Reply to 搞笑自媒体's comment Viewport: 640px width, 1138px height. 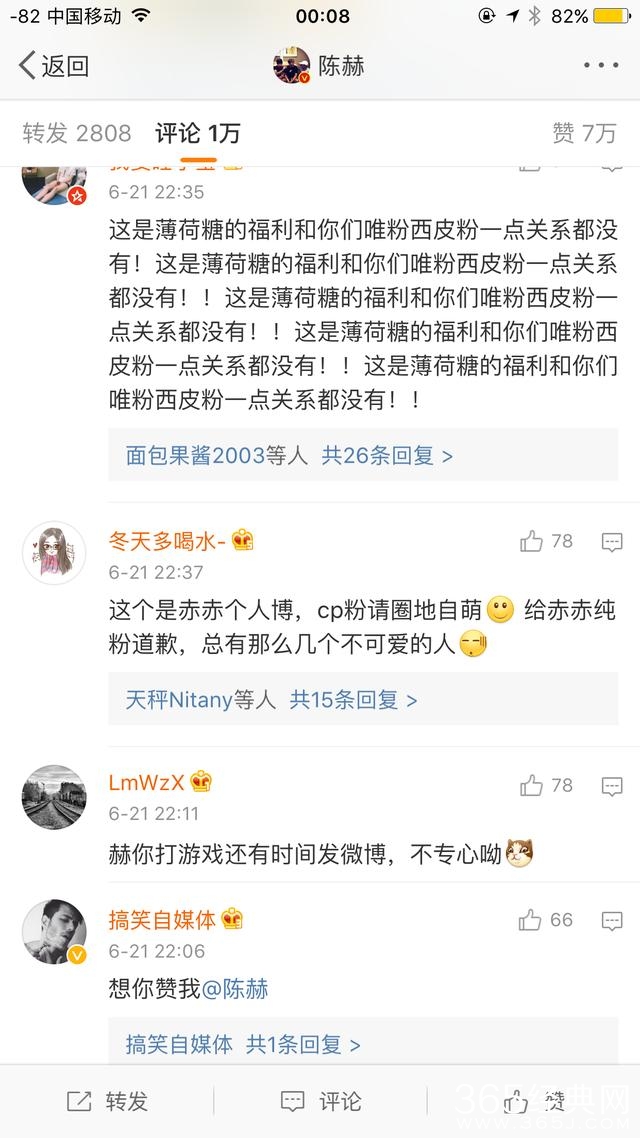tap(612, 920)
